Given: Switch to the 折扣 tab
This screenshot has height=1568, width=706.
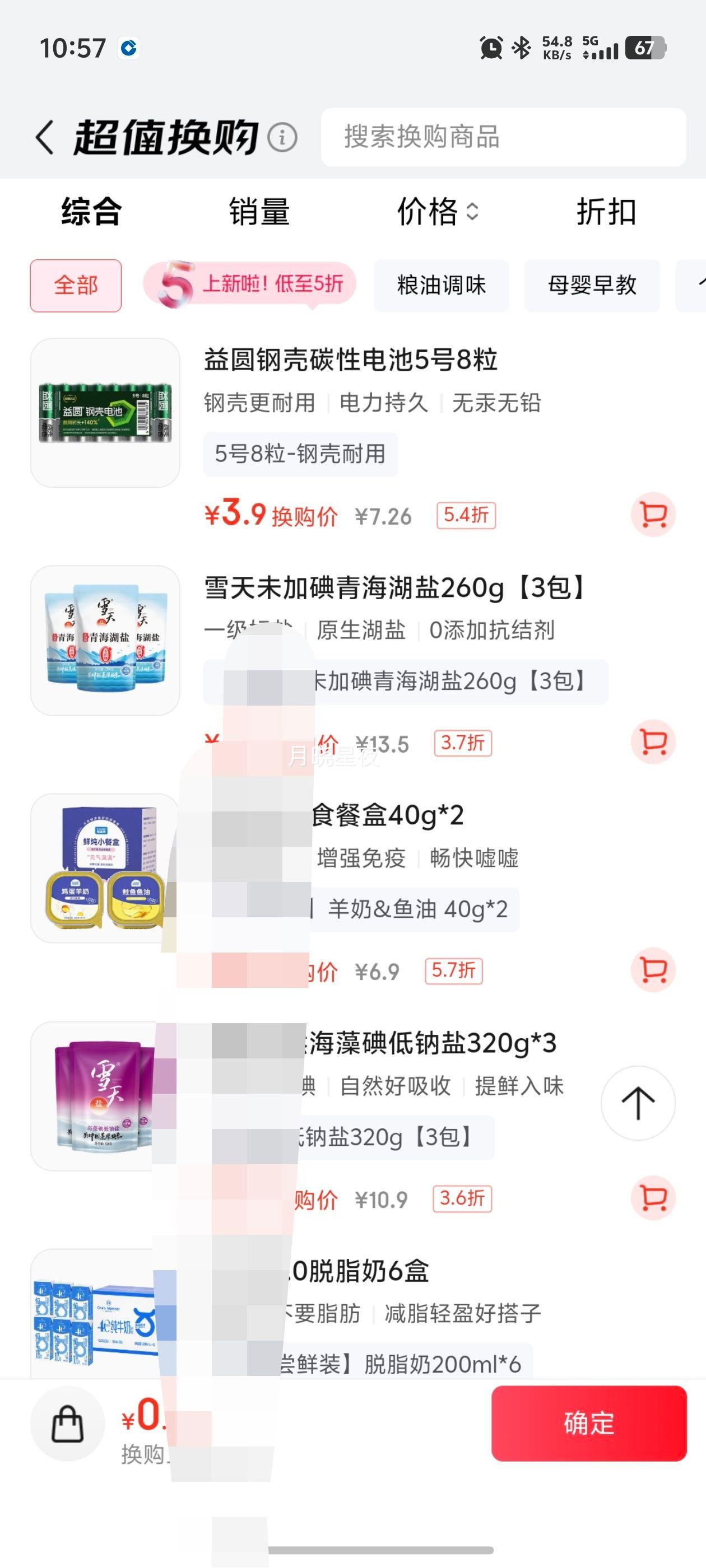Looking at the screenshot, I should (606, 212).
